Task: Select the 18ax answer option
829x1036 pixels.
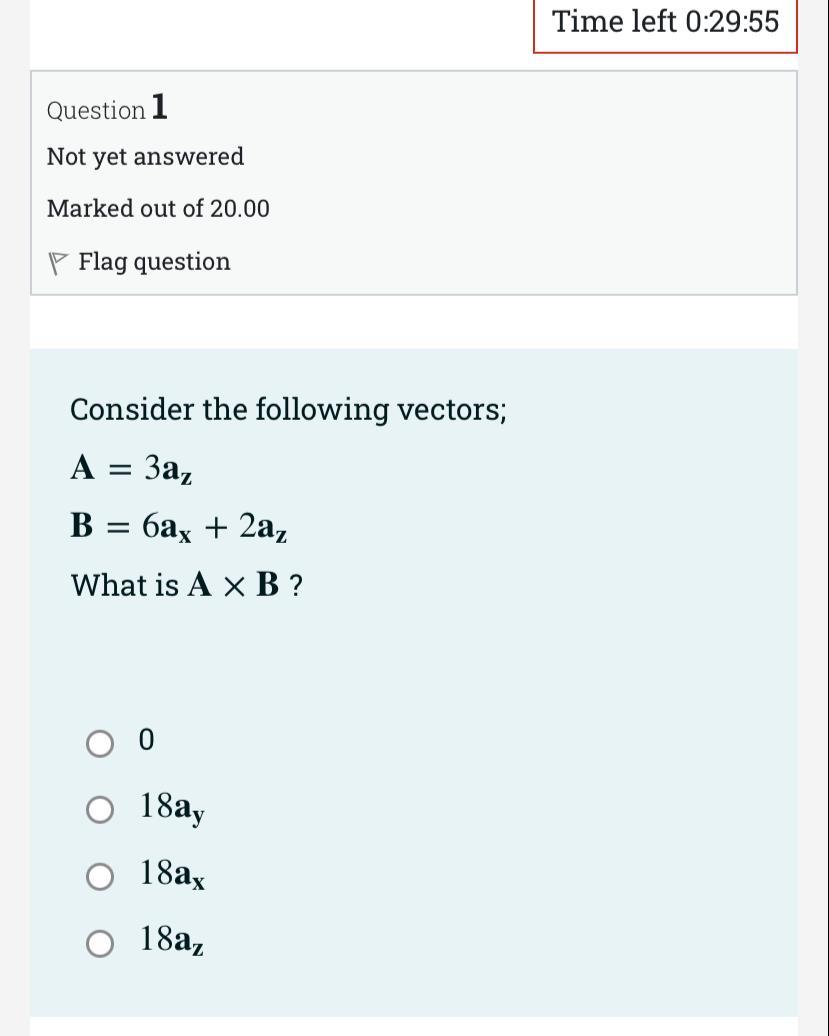Action: [x=99, y=876]
